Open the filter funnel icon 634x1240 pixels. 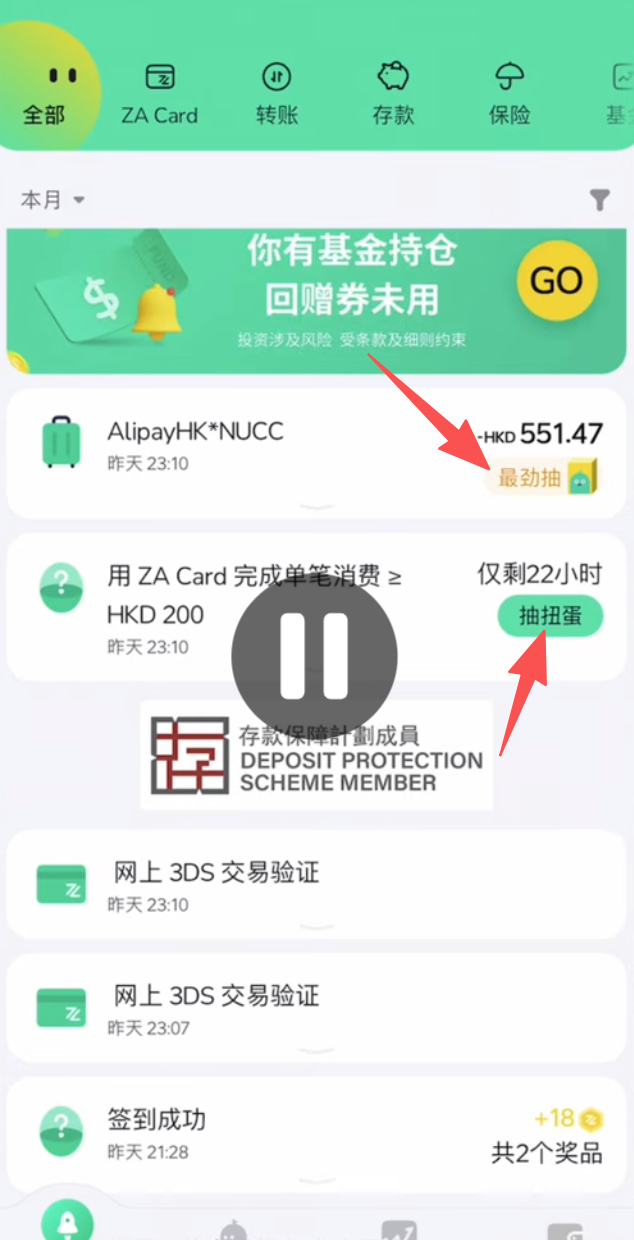pos(599,200)
